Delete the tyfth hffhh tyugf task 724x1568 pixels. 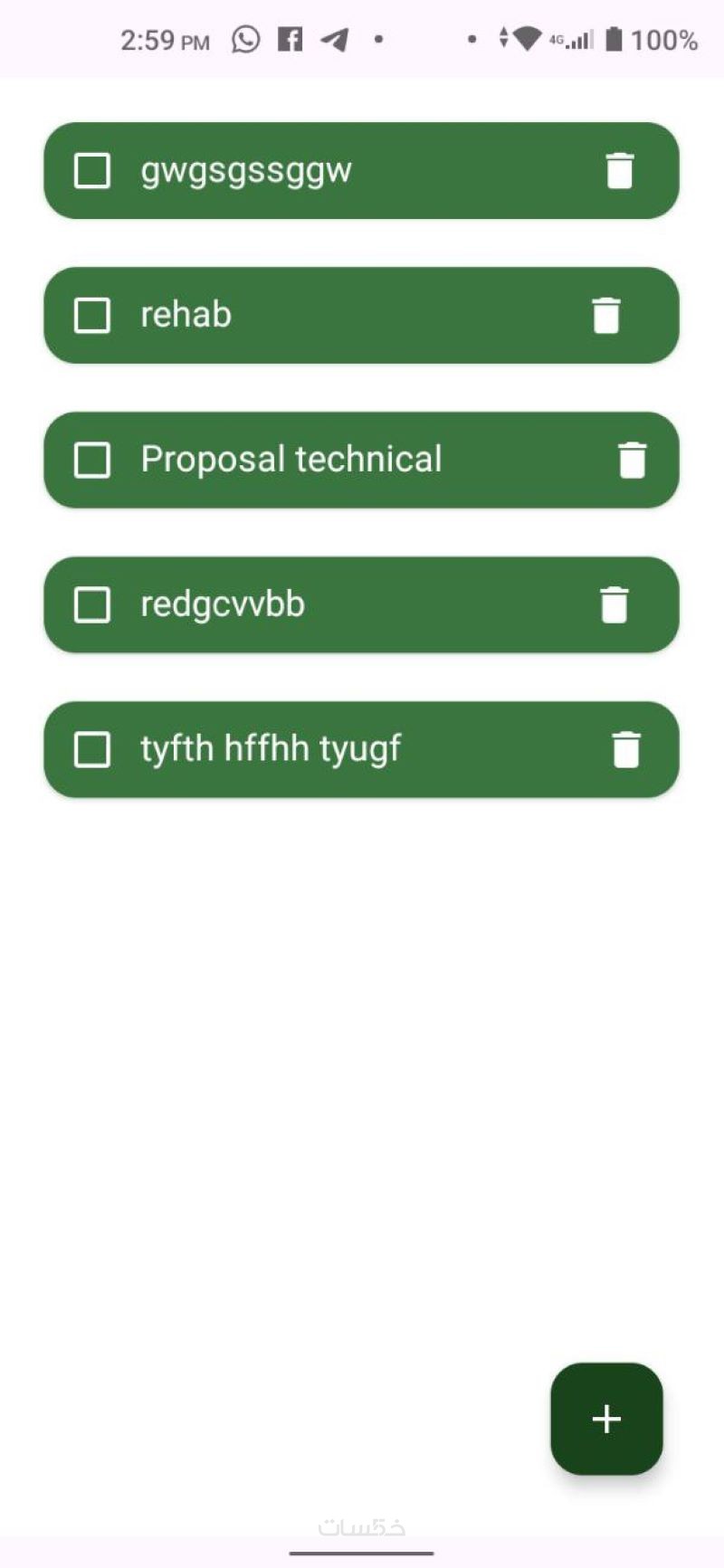(625, 749)
